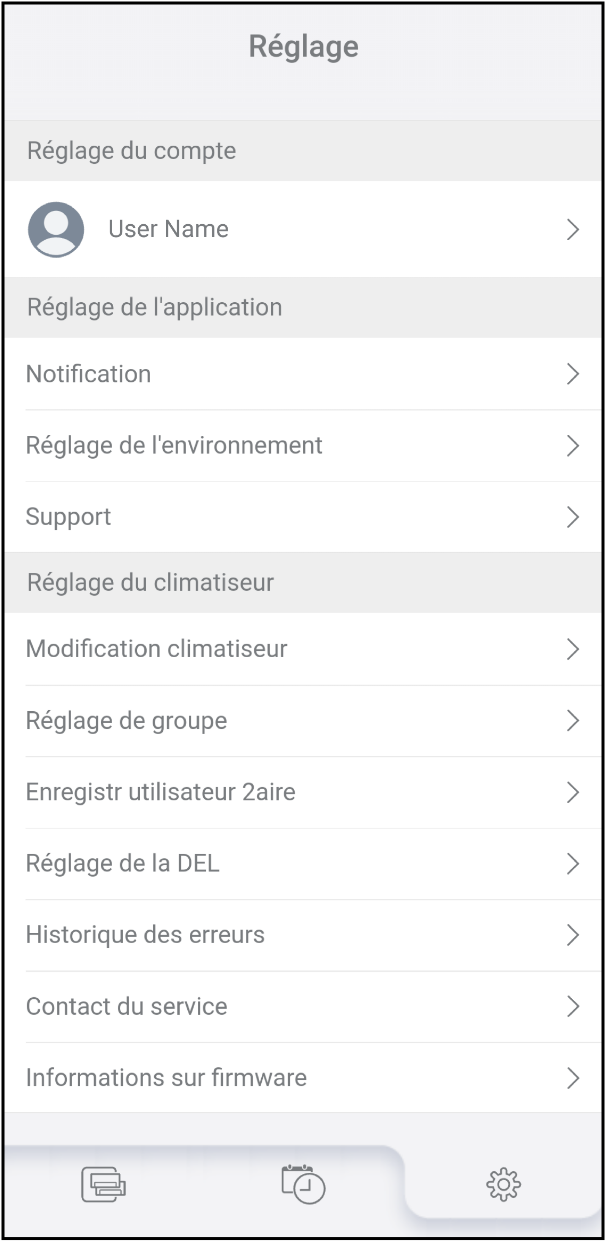This screenshot has width=607, height=1243.
Task: Select the settings gear tab
Action: 503,1185
